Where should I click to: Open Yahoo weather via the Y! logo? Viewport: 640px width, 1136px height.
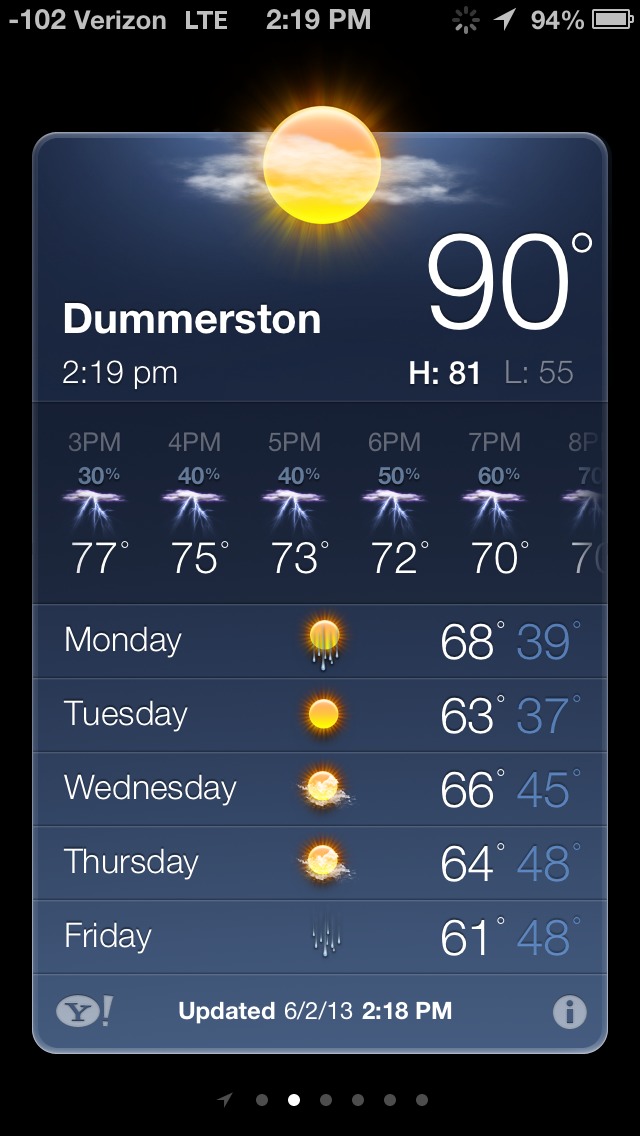pyautogui.click(x=84, y=1012)
